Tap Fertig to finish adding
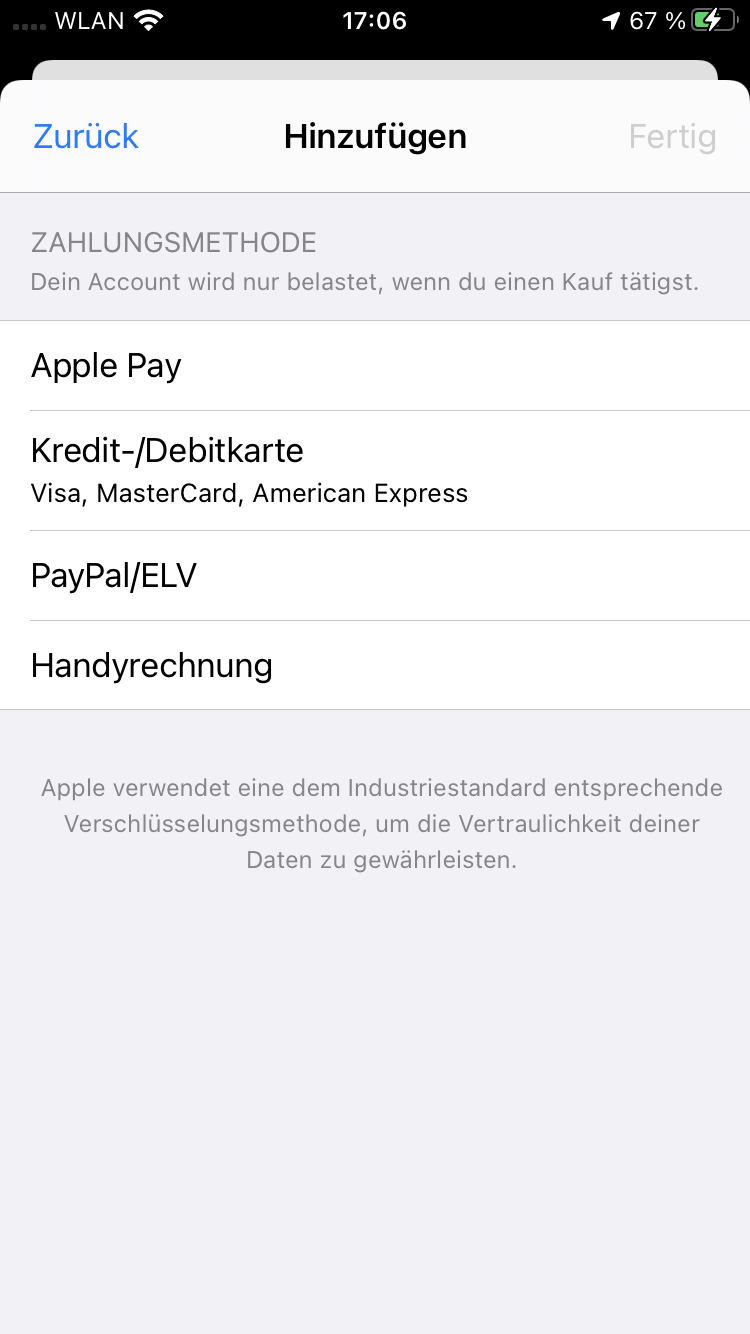750x1334 pixels. point(672,137)
